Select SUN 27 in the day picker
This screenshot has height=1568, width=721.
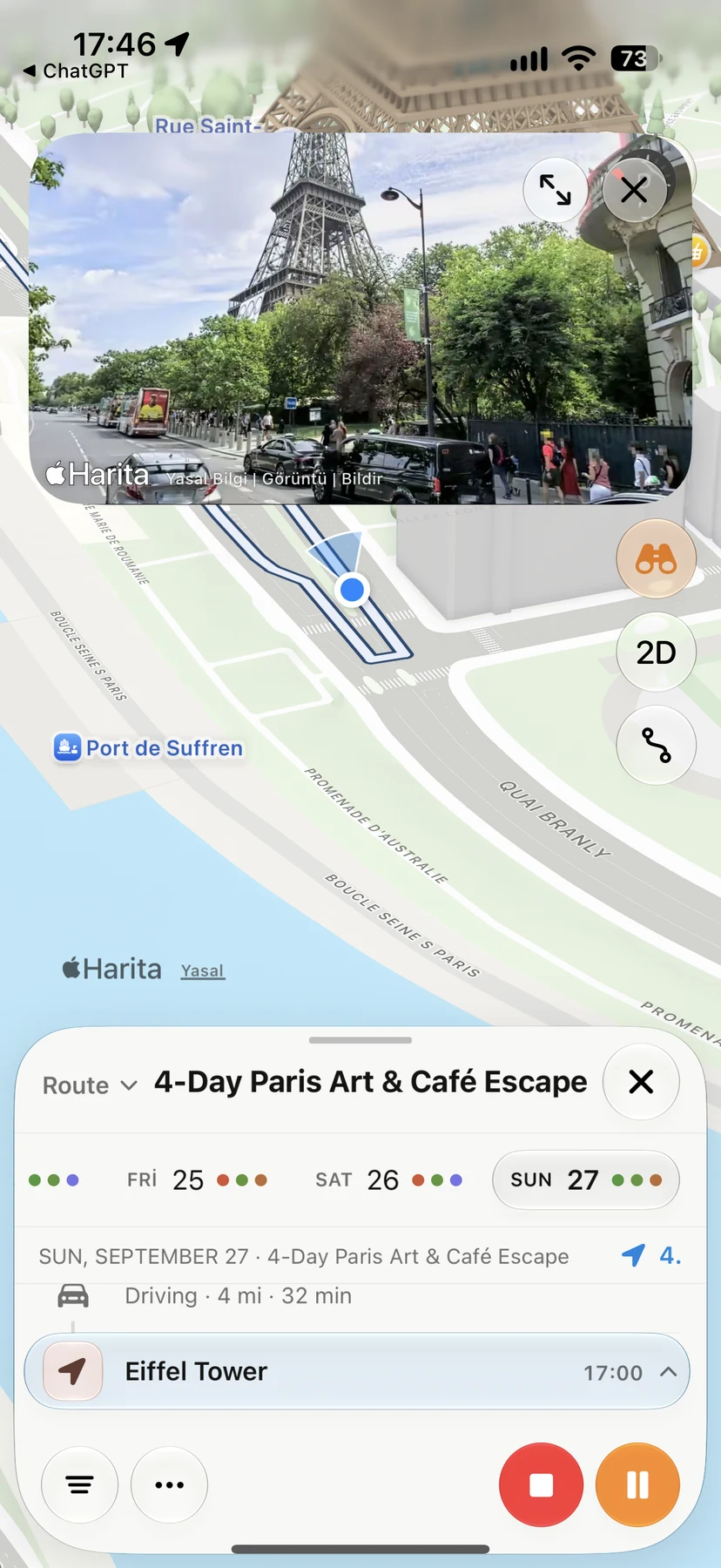click(x=585, y=1180)
